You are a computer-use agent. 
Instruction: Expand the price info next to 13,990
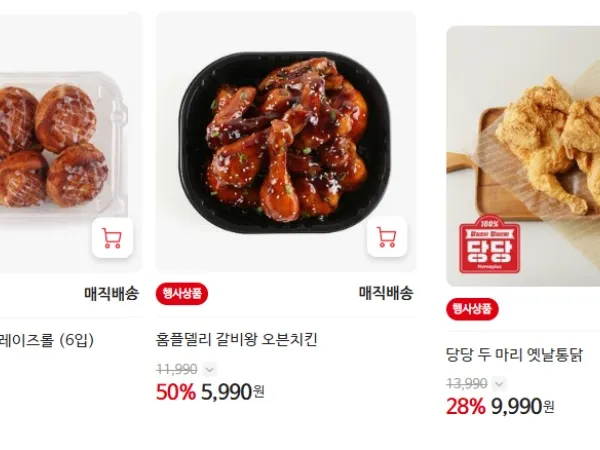499,384
